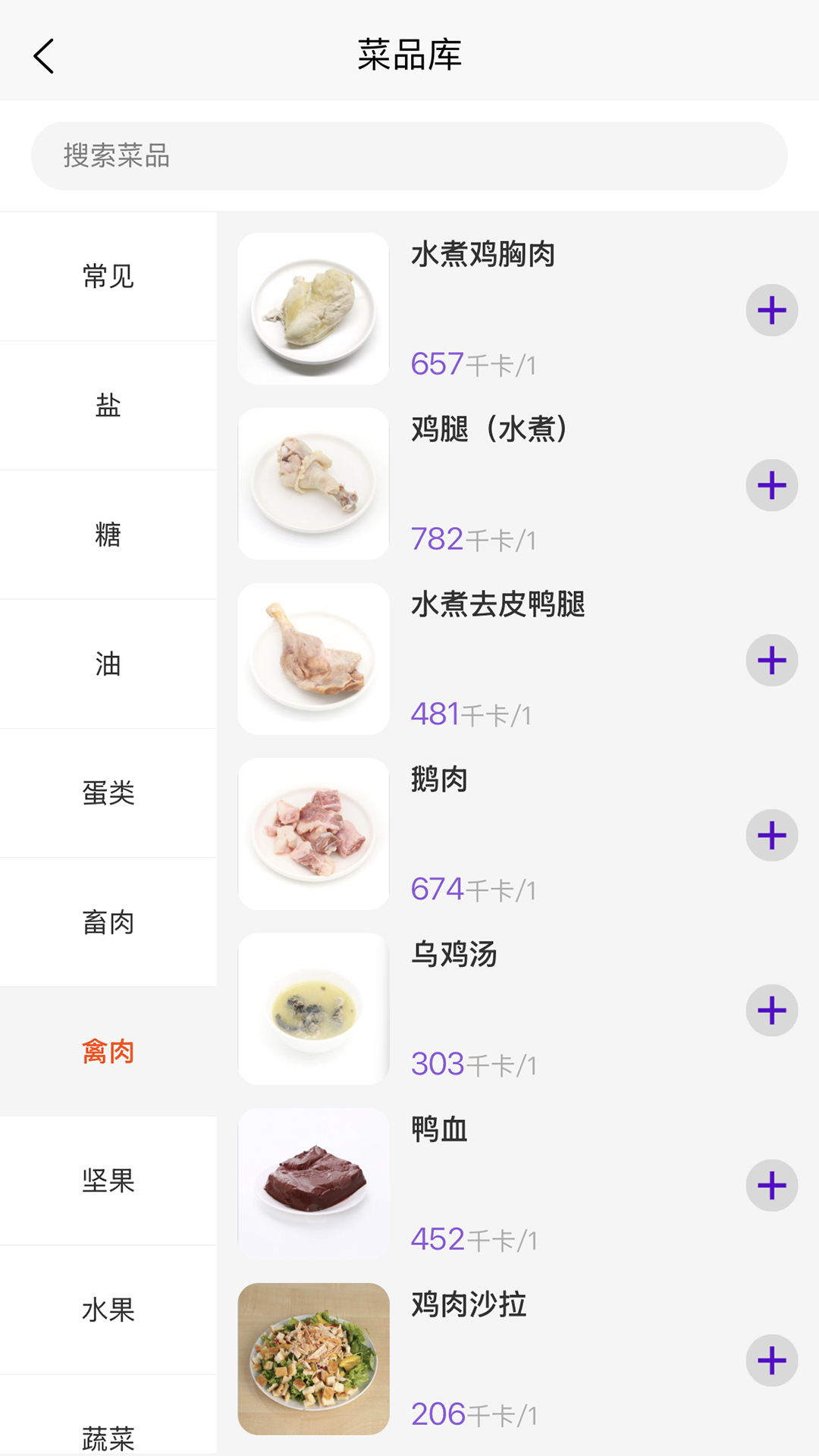Open the 糖 category
The width and height of the screenshot is (819, 1456).
click(108, 535)
